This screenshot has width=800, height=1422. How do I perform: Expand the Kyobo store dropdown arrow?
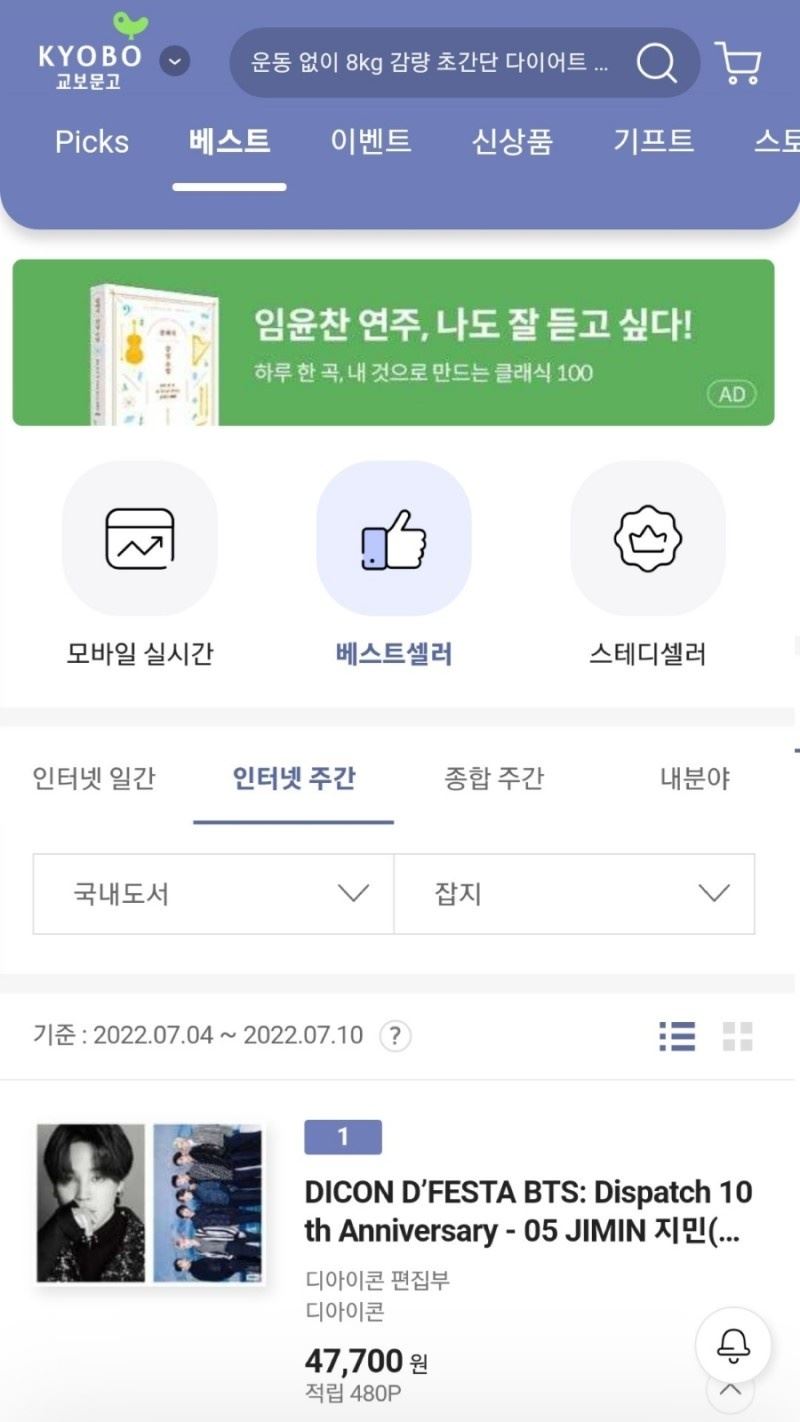point(174,62)
